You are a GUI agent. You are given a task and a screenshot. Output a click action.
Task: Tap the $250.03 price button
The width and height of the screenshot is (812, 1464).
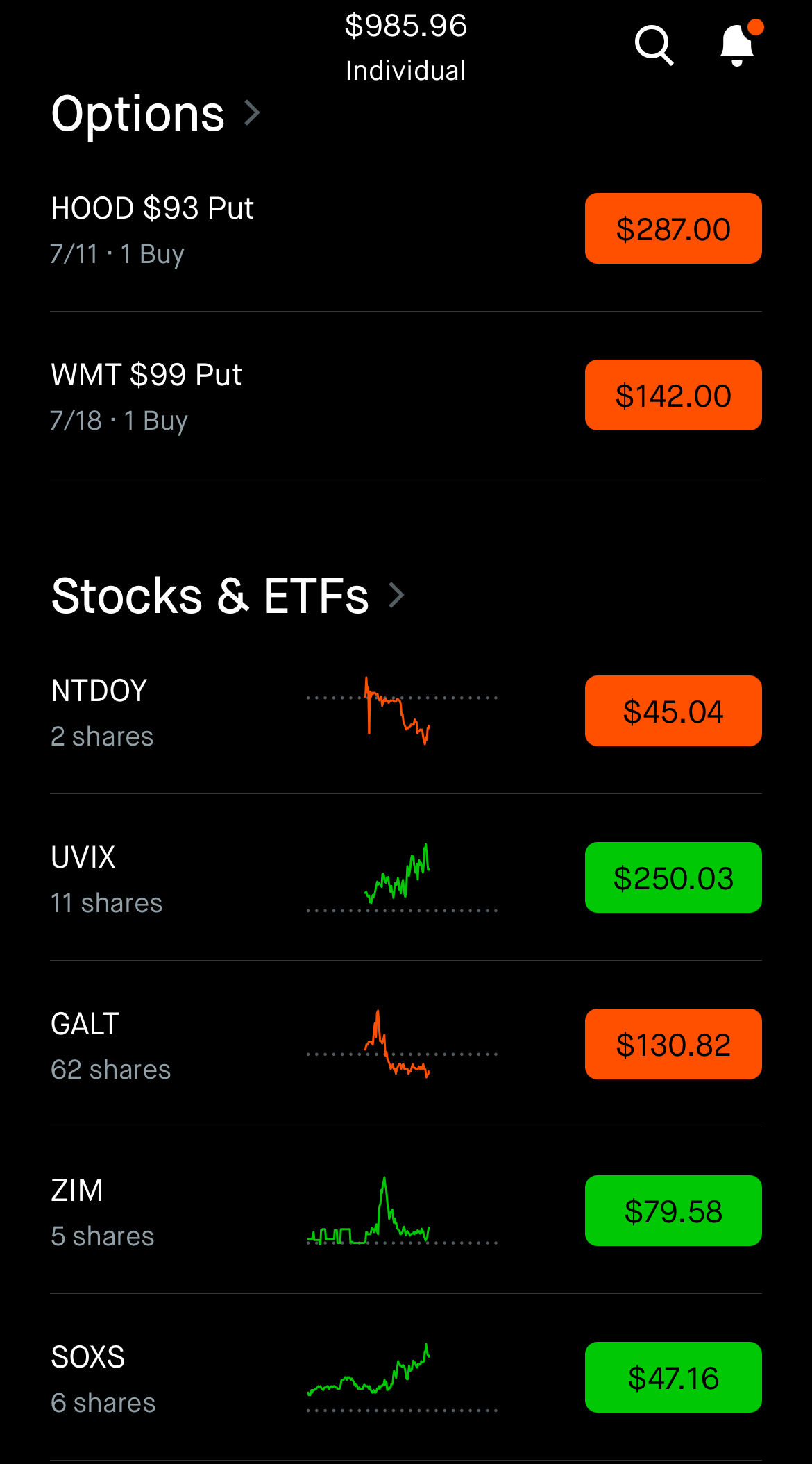click(x=673, y=877)
